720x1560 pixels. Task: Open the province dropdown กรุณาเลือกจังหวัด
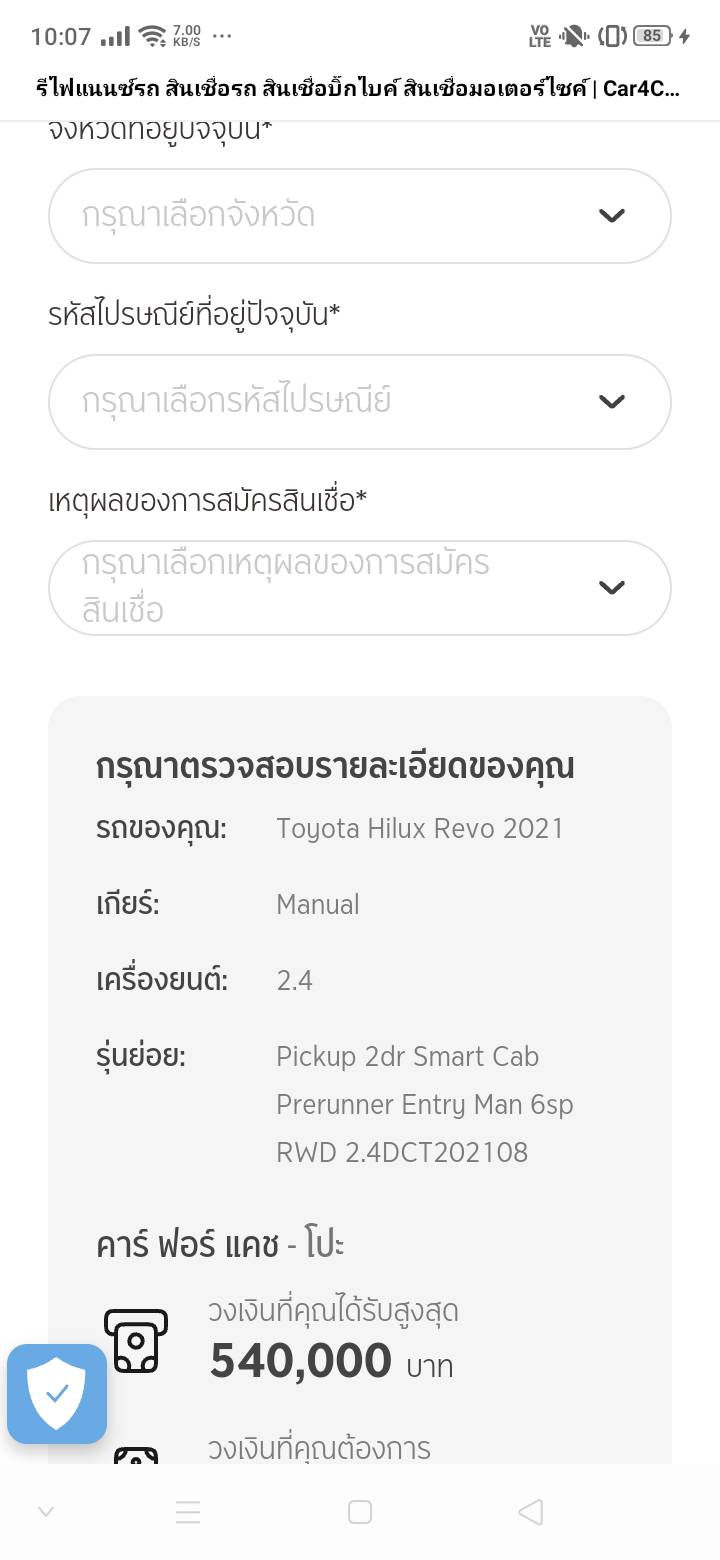coord(359,216)
